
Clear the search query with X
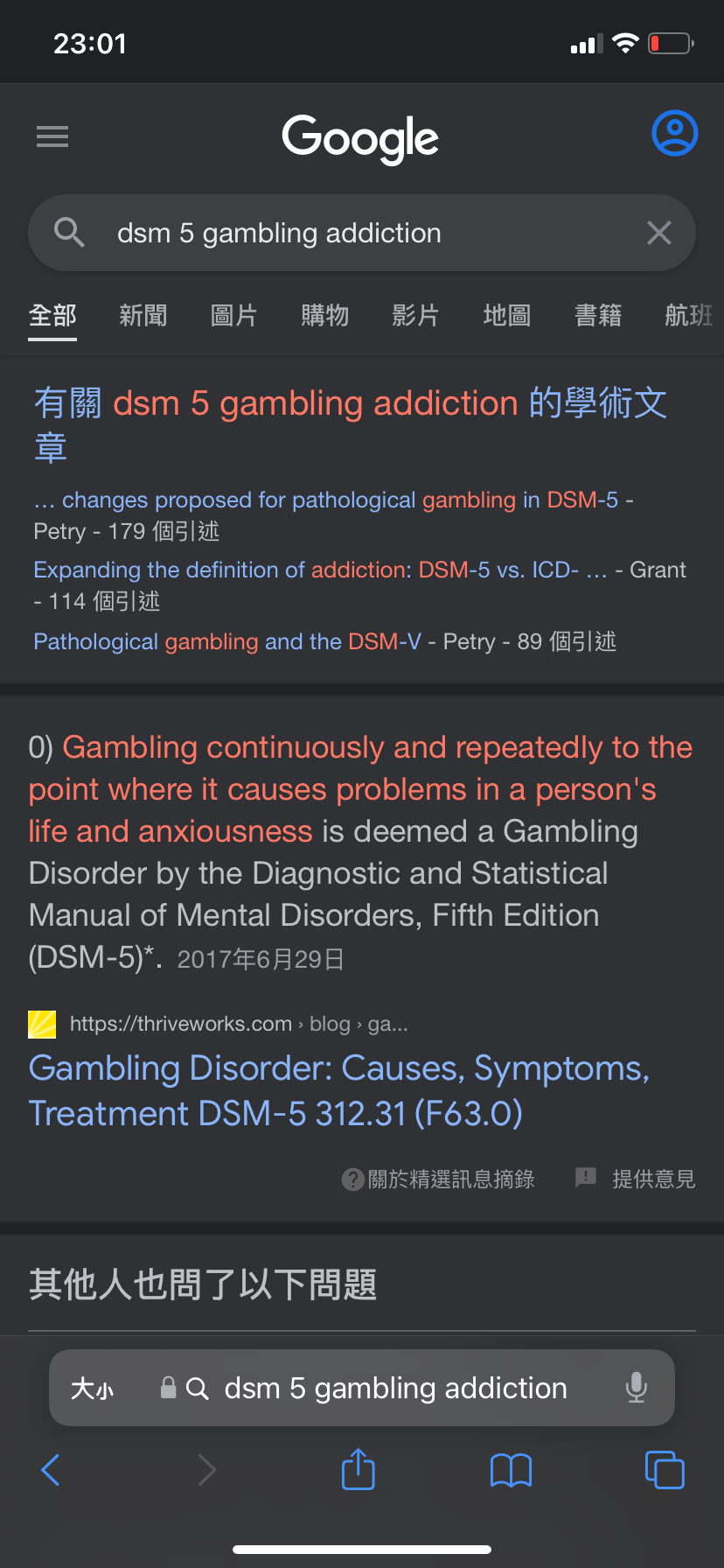659,233
